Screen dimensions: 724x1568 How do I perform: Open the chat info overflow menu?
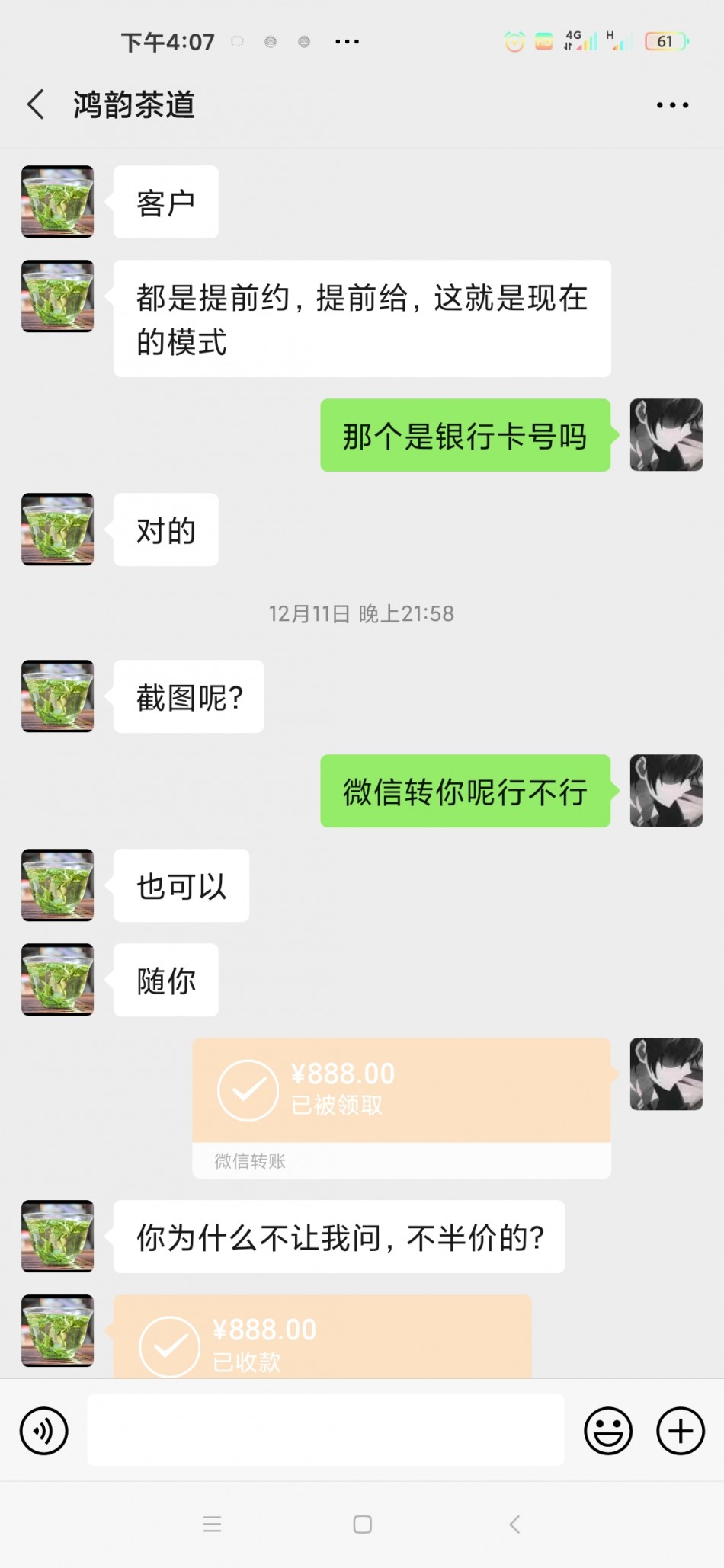coord(672,105)
